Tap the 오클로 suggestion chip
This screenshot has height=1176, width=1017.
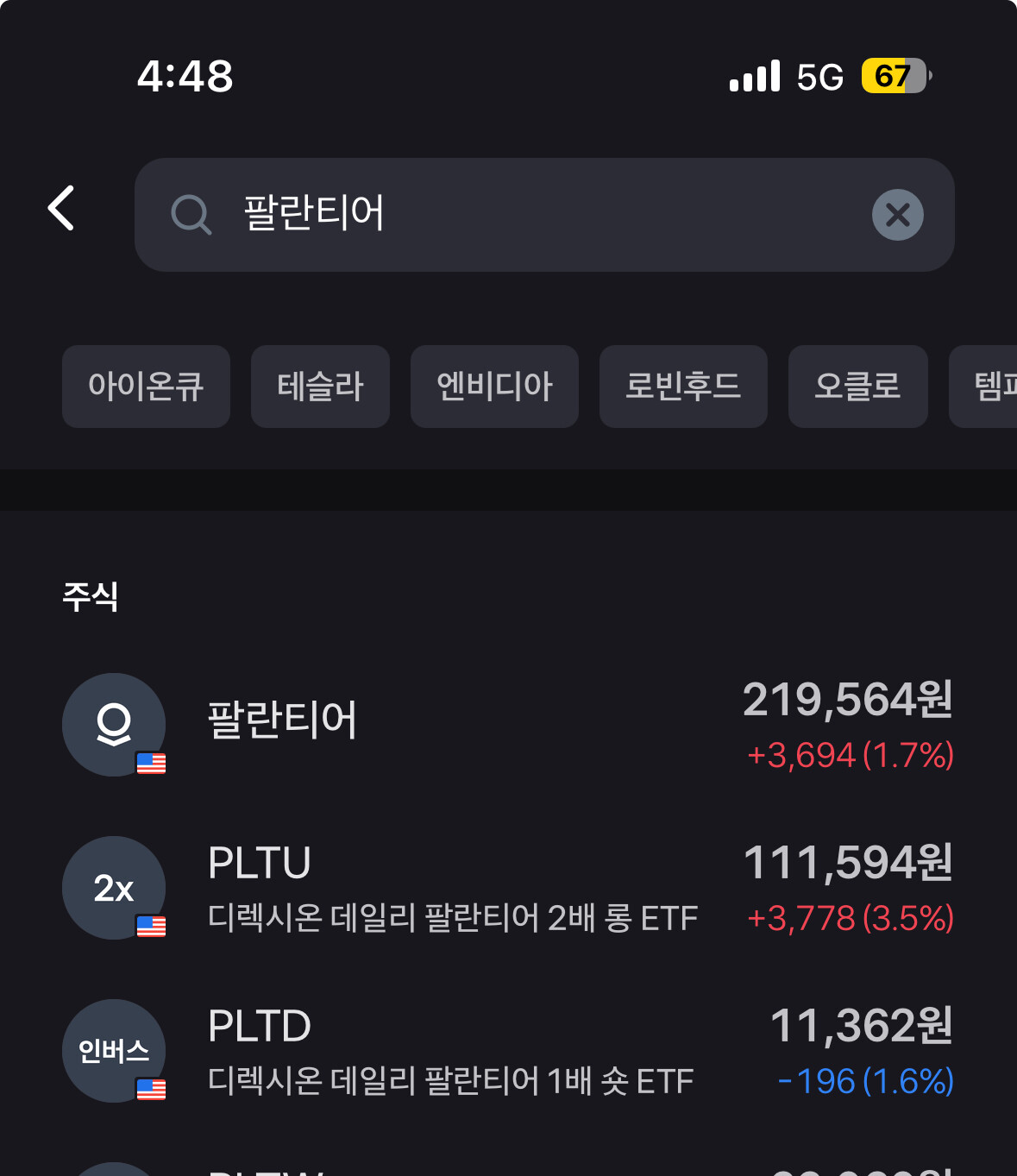(x=857, y=387)
